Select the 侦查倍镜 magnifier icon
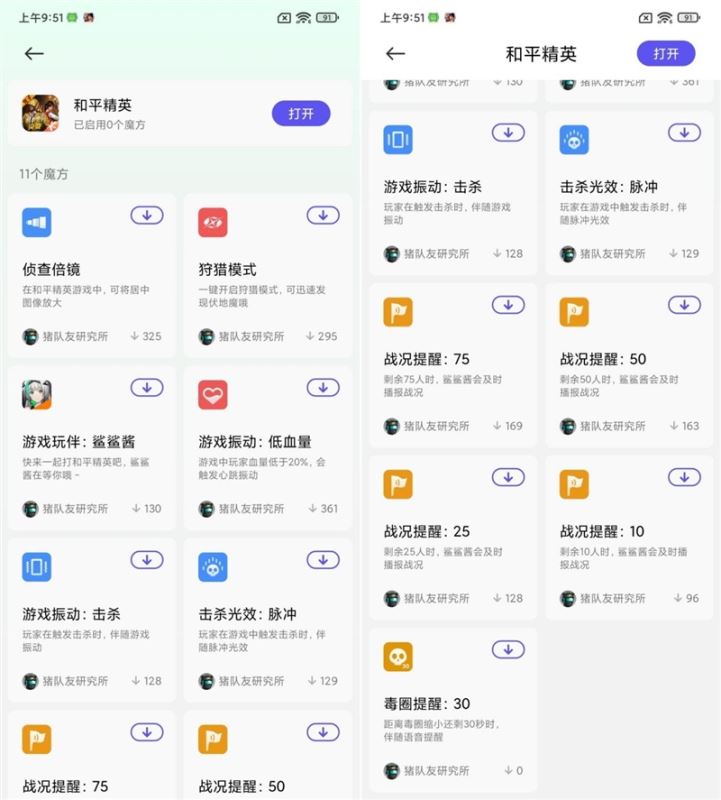 point(38,222)
